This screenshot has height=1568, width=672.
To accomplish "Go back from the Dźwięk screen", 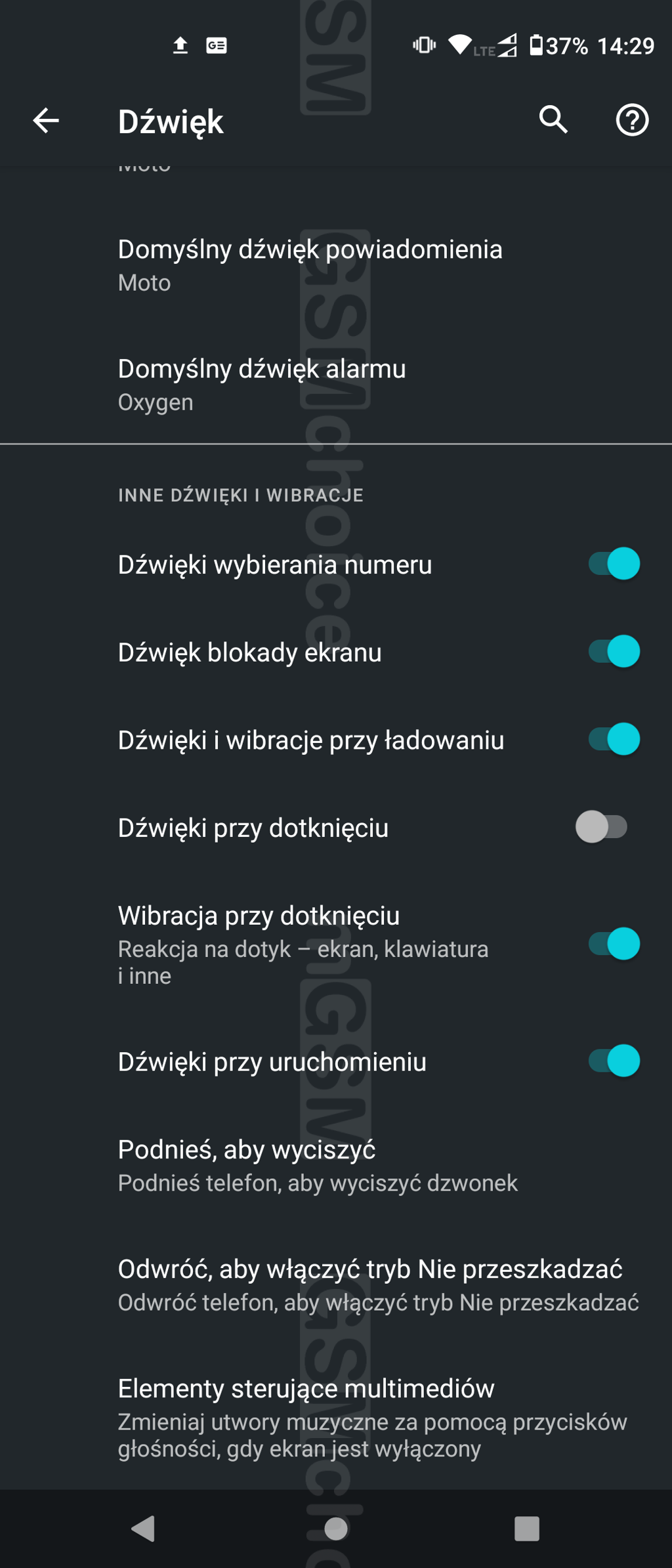I will (46, 121).
